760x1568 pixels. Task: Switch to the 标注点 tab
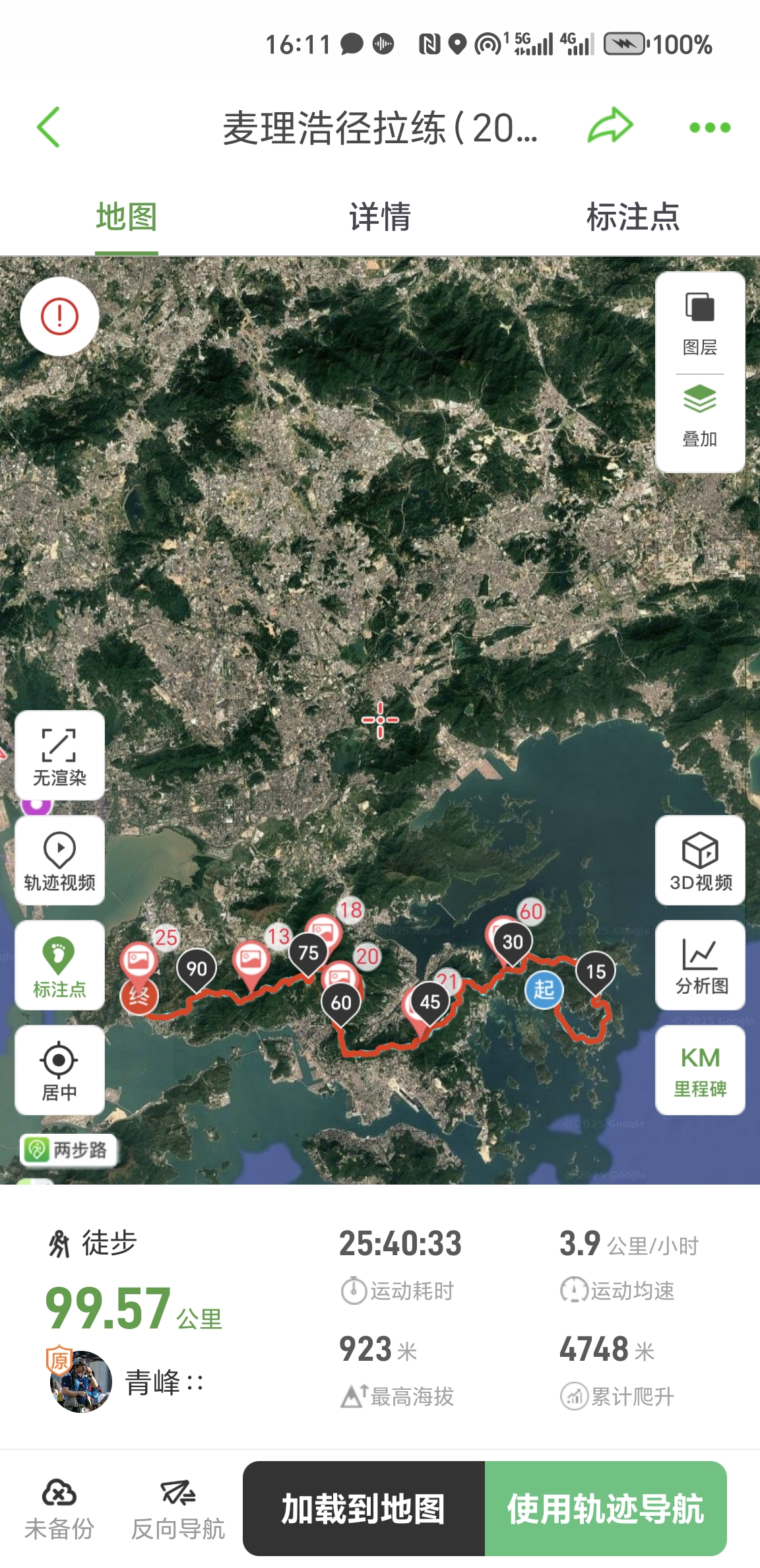633,217
